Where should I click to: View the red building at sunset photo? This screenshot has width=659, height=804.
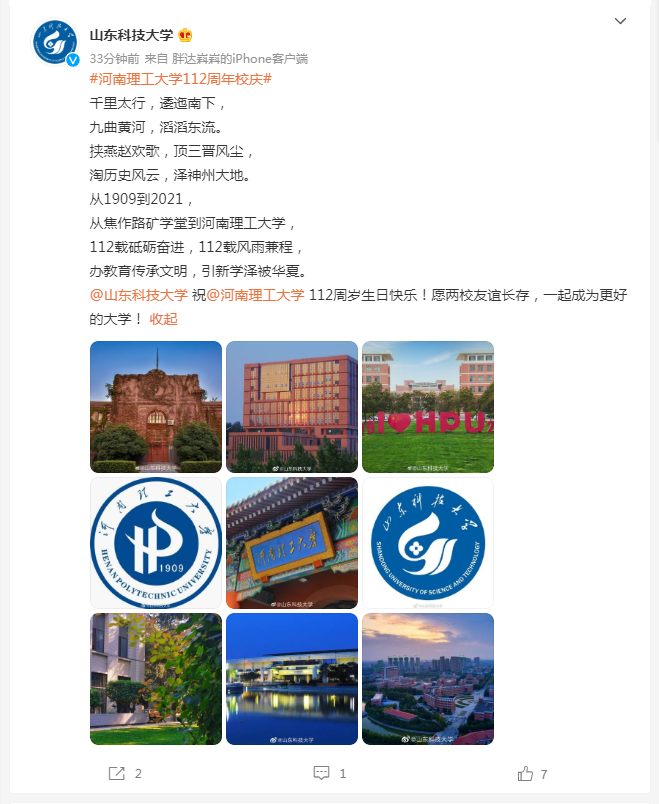click(292, 407)
